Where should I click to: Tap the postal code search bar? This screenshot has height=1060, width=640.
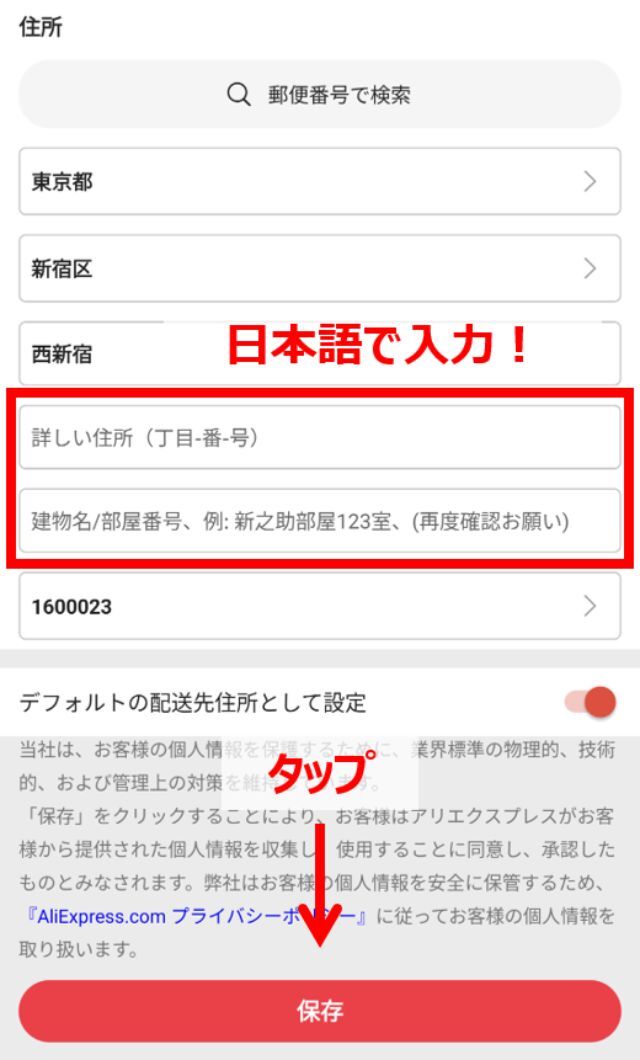pyautogui.click(x=320, y=95)
